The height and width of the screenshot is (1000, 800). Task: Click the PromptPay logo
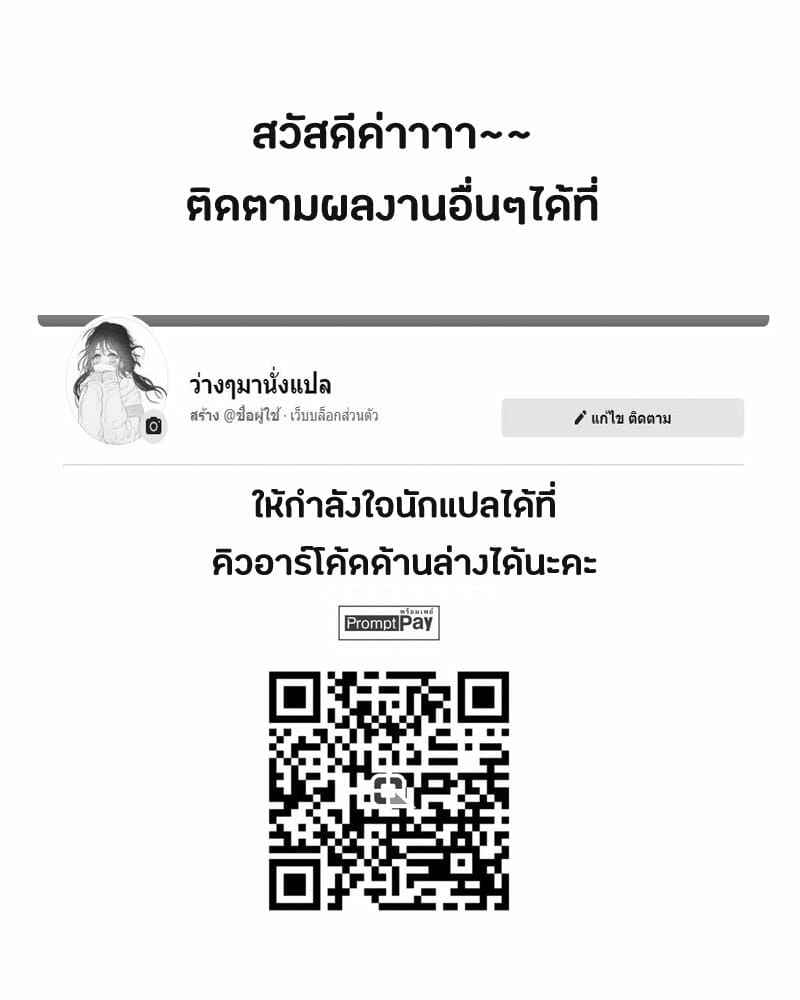click(388, 623)
